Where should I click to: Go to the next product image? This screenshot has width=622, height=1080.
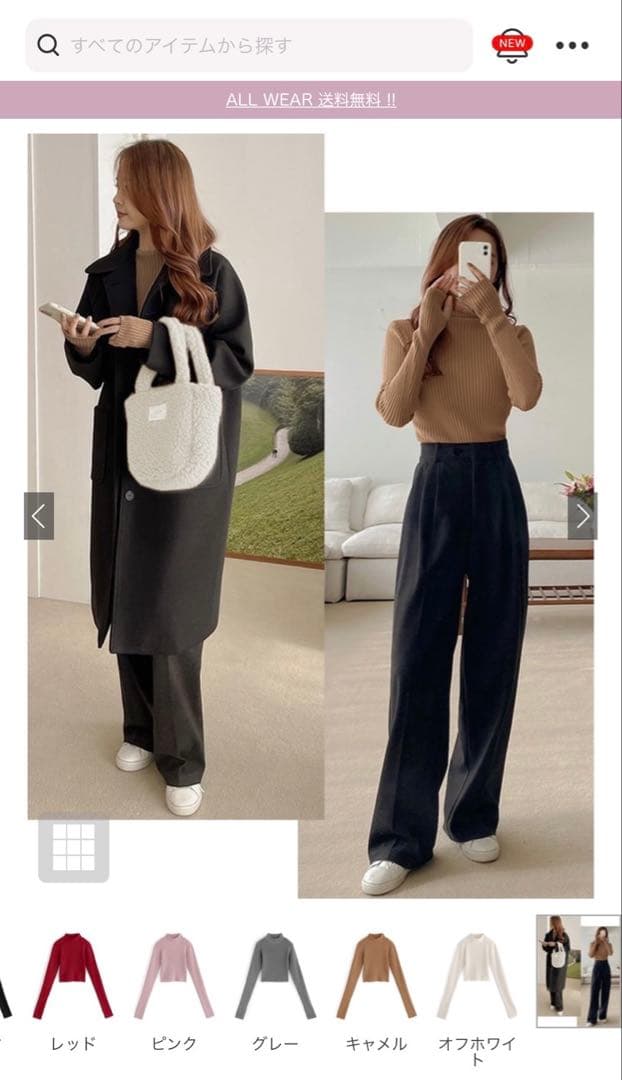point(583,516)
